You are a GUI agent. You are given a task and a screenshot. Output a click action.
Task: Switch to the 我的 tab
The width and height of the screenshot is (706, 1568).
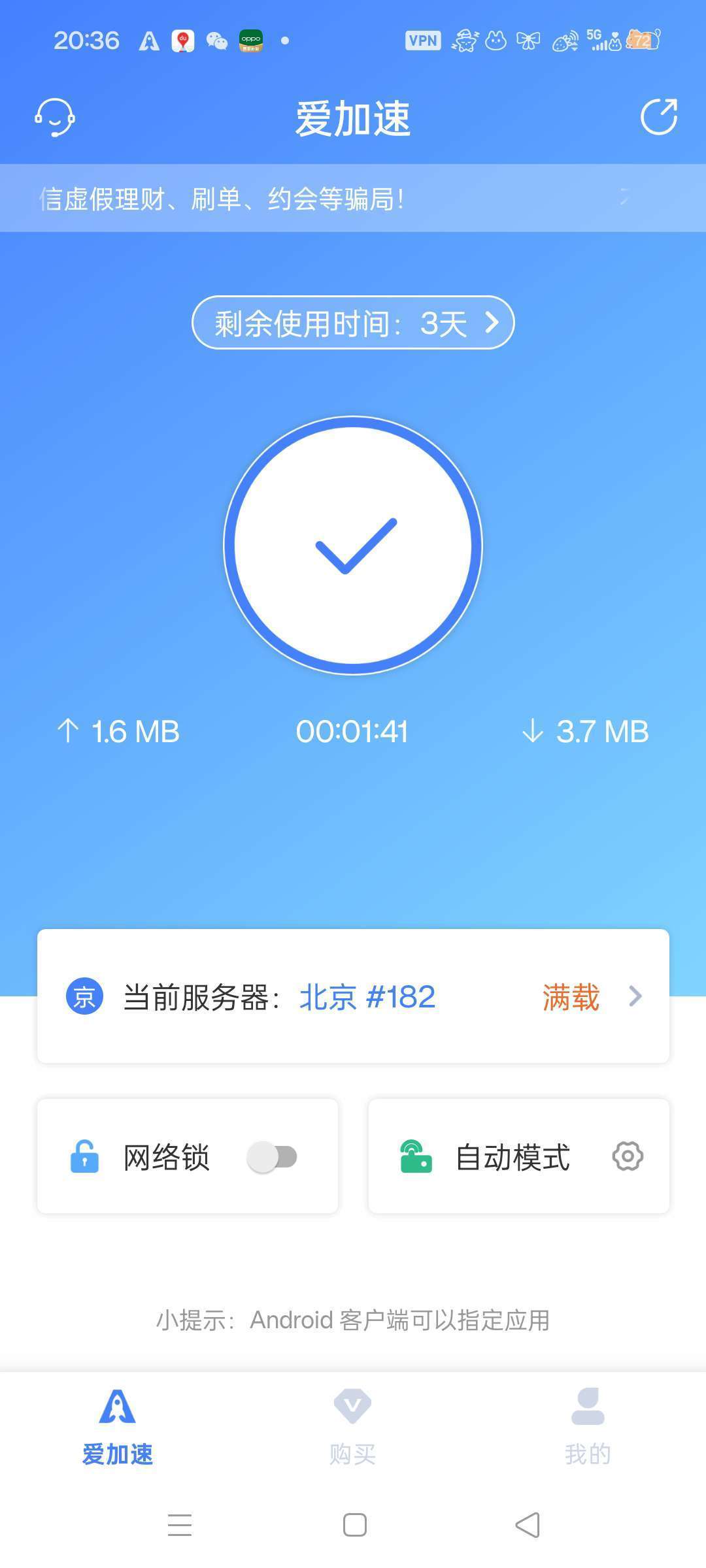[588, 1426]
